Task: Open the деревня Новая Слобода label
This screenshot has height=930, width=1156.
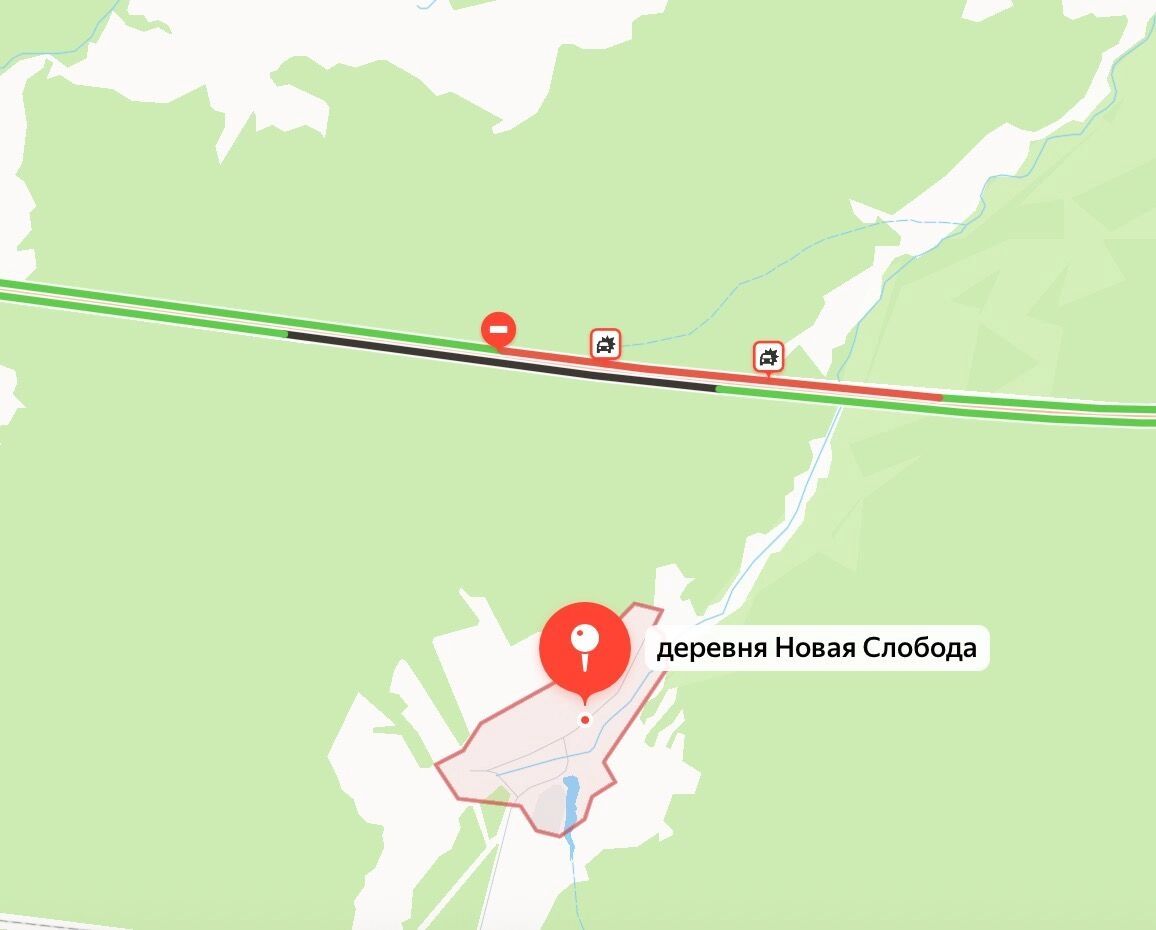Action: coord(816,648)
